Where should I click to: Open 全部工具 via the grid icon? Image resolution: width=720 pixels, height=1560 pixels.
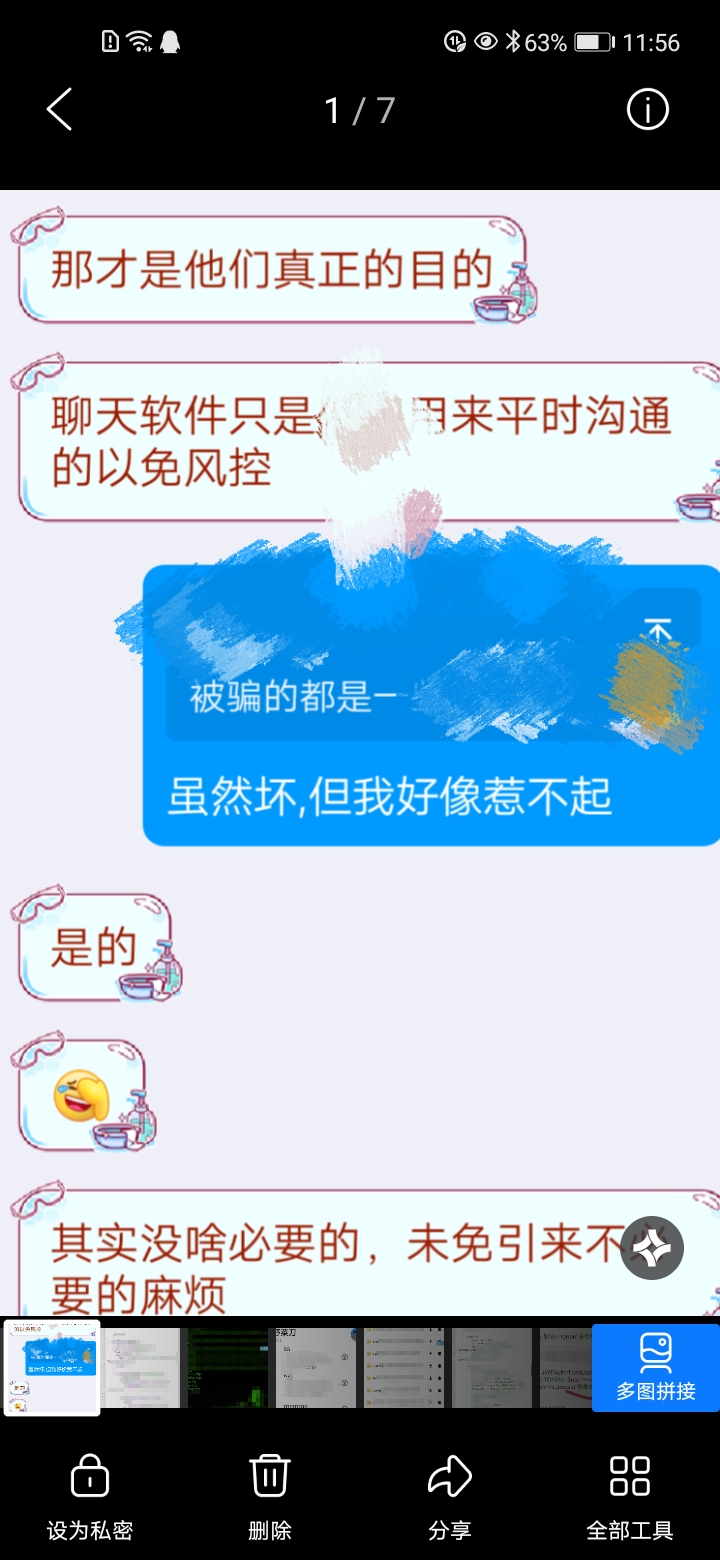coord(630,1475)
